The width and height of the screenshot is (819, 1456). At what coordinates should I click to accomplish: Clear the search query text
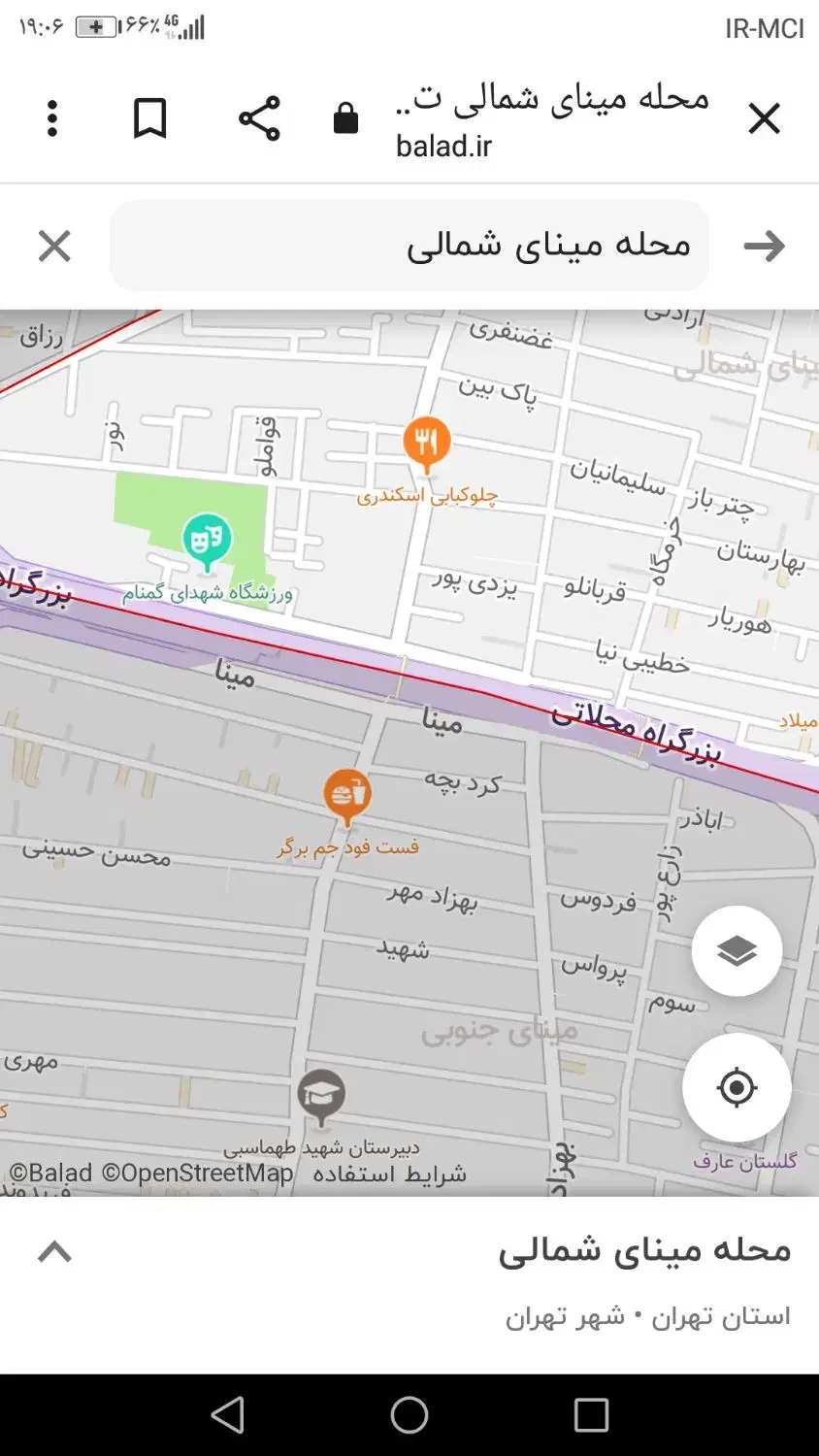click(x=54, y=246)
